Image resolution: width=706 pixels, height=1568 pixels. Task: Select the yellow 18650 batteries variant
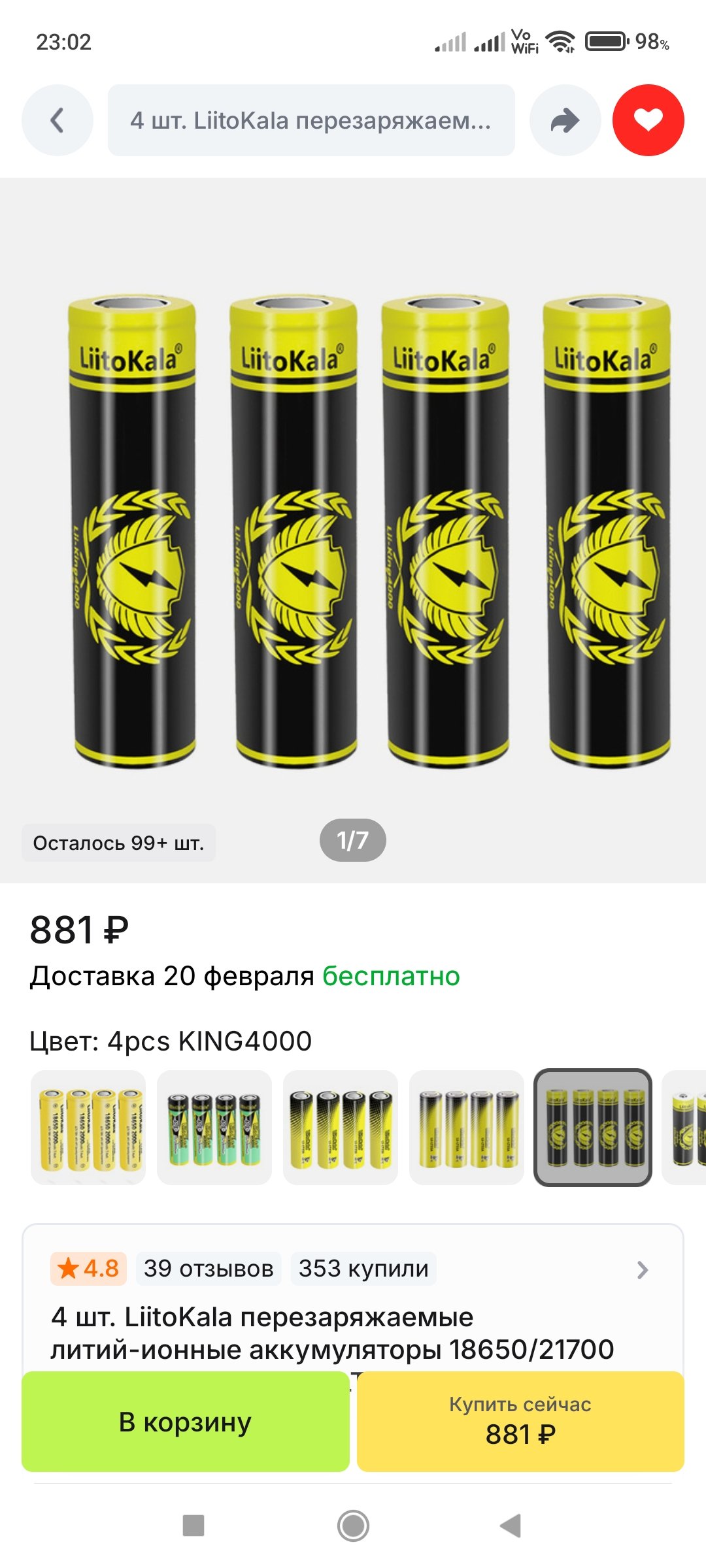click(88, 1128)
